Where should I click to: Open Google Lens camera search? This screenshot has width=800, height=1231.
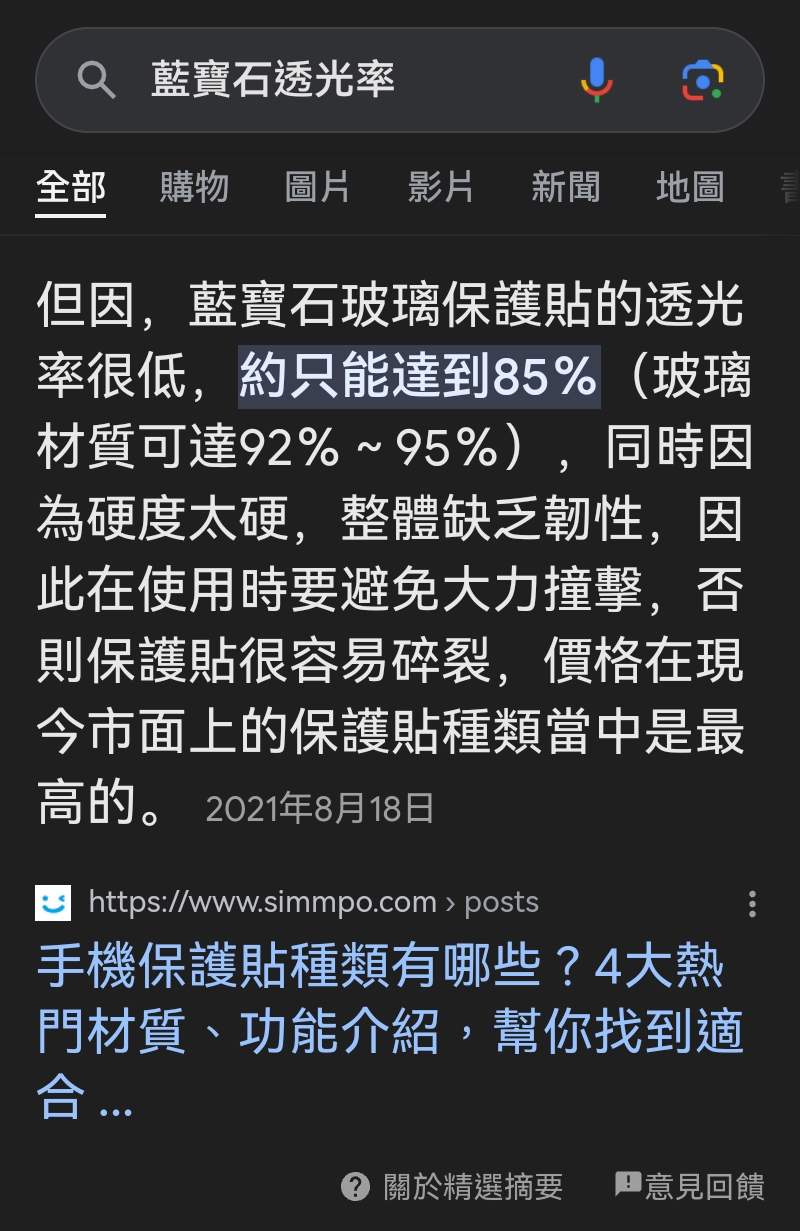point(703,80)
